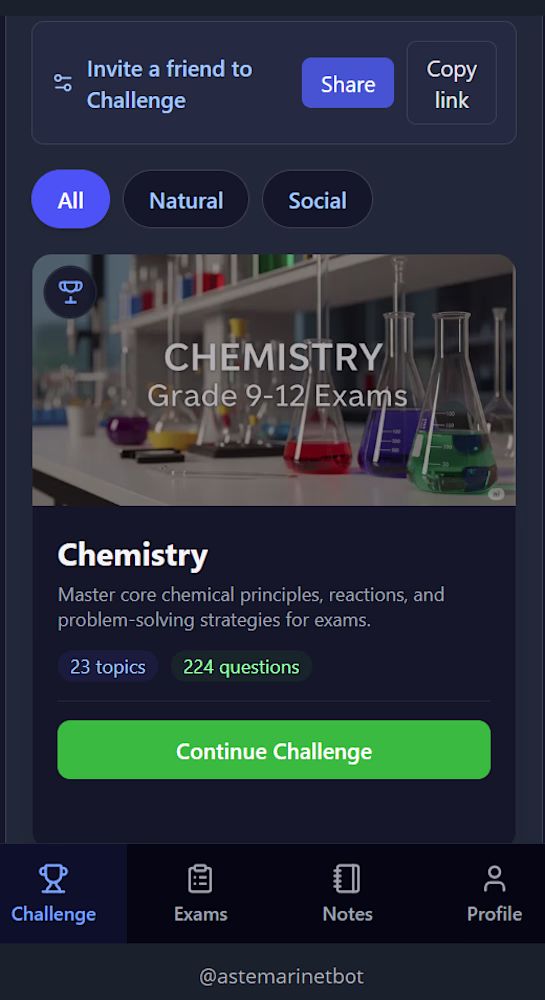Open the Notes tab

pos(347,893)
